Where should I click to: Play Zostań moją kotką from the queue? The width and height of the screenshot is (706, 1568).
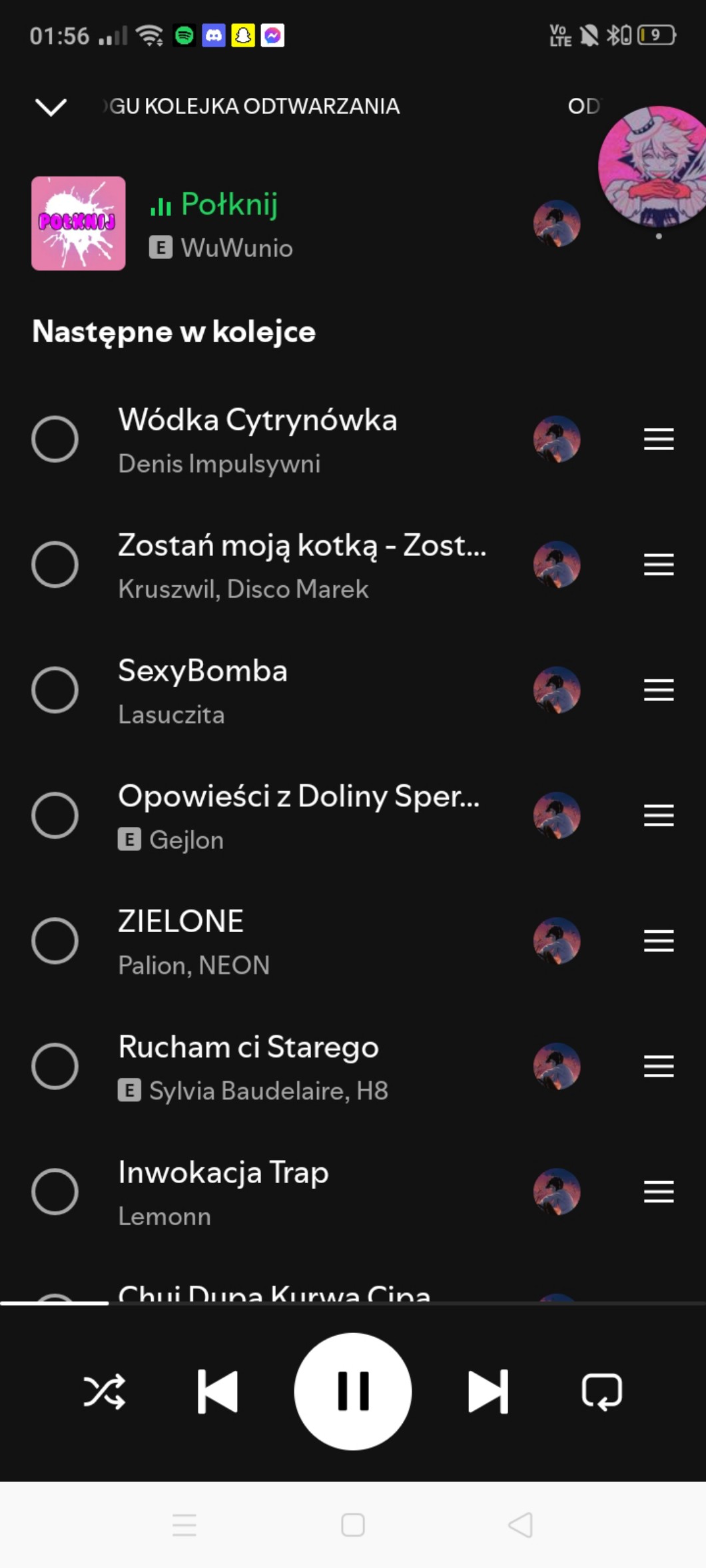point(302,565)
